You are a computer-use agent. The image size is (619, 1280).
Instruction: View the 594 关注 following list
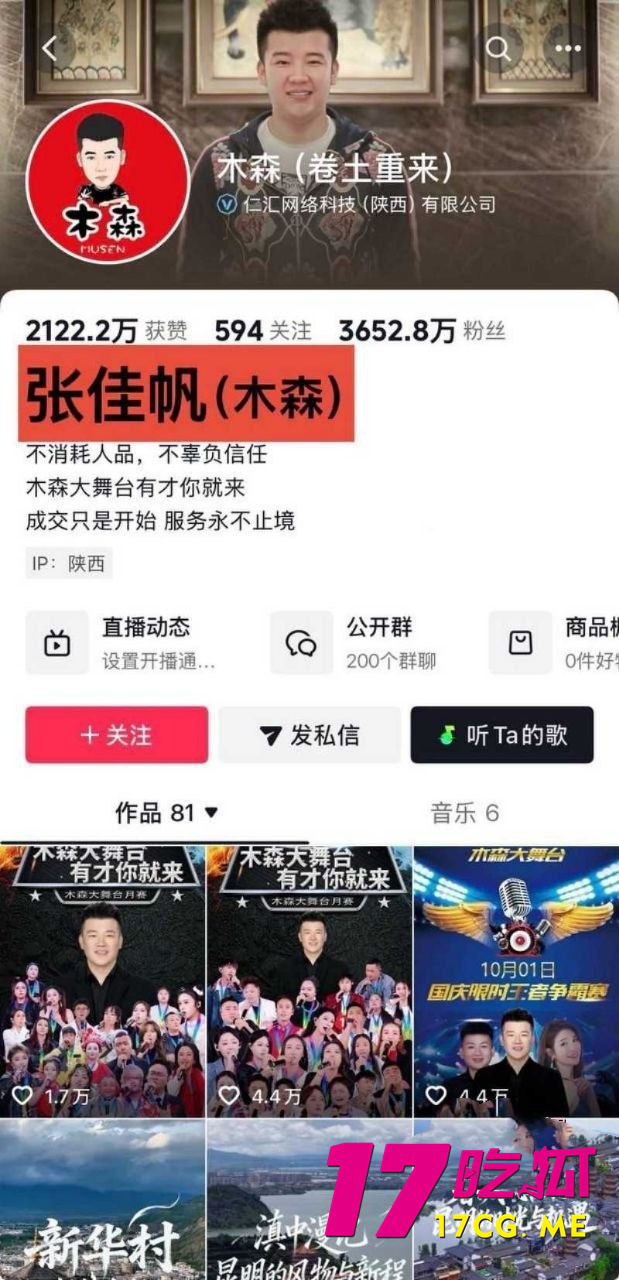pyautogui.click(x=263, y=331)
